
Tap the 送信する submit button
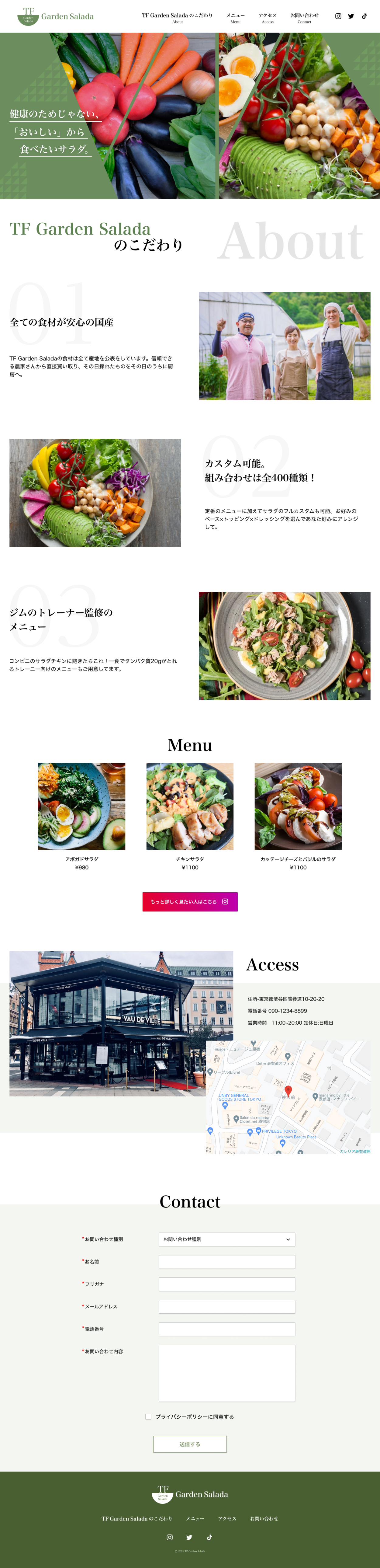click(x=190, y=1444)
